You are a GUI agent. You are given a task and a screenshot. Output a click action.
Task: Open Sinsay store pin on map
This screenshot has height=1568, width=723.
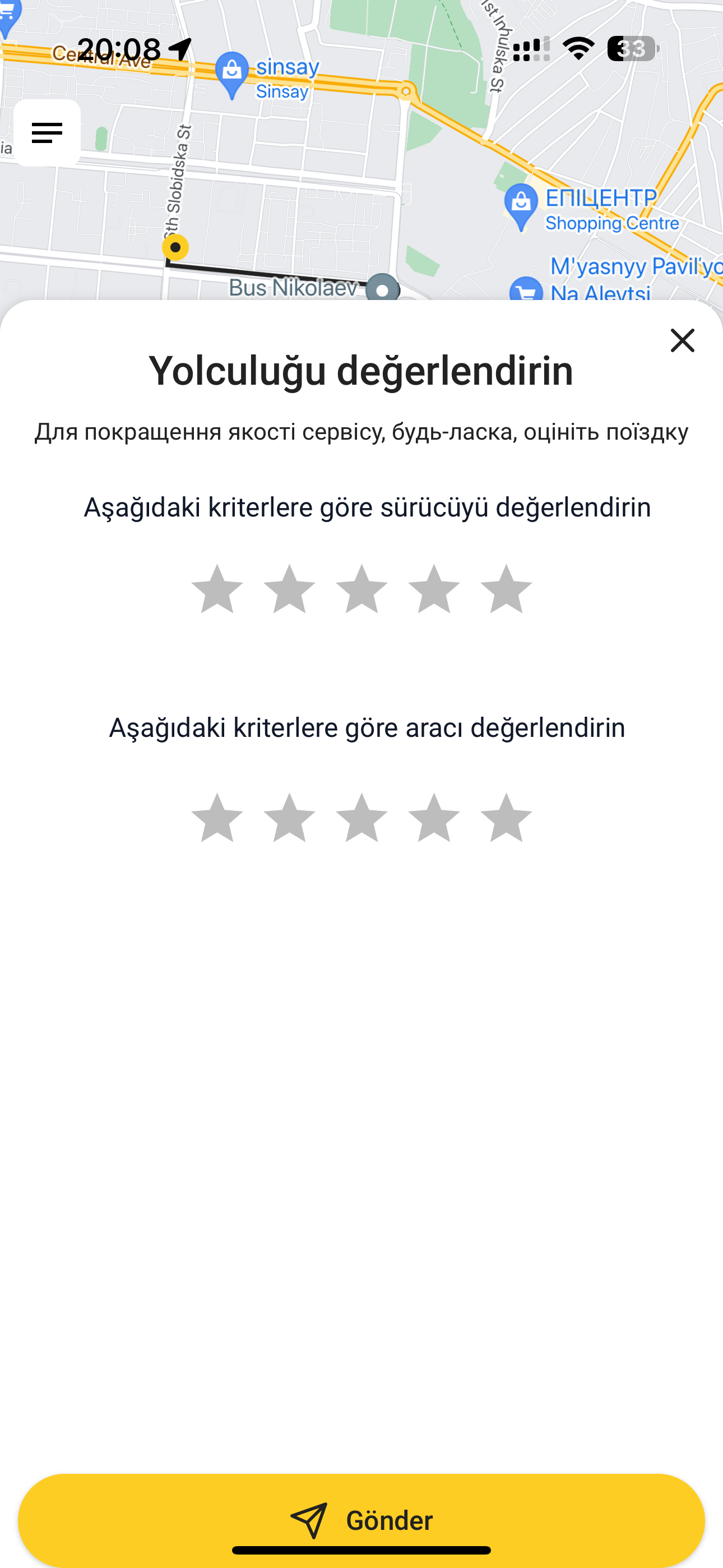tap(232, 73)
